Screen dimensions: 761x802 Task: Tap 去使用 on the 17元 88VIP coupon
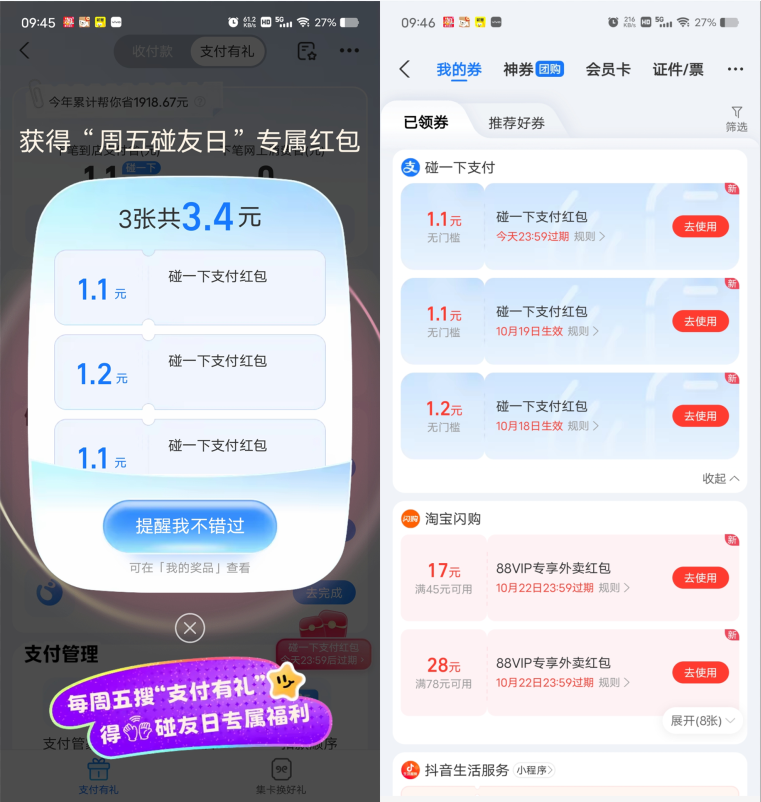point(700,578)
